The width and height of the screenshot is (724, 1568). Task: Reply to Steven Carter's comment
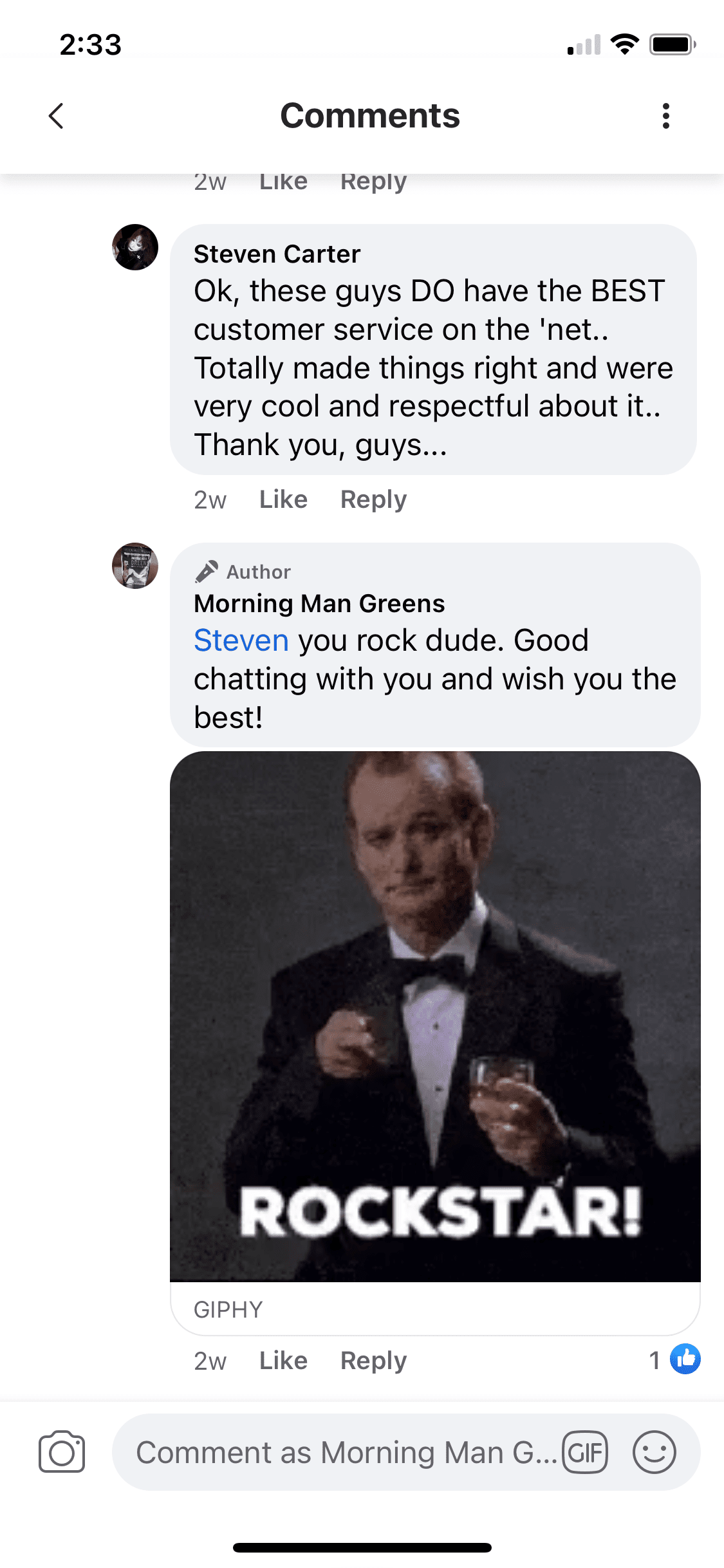coord(373,499)
